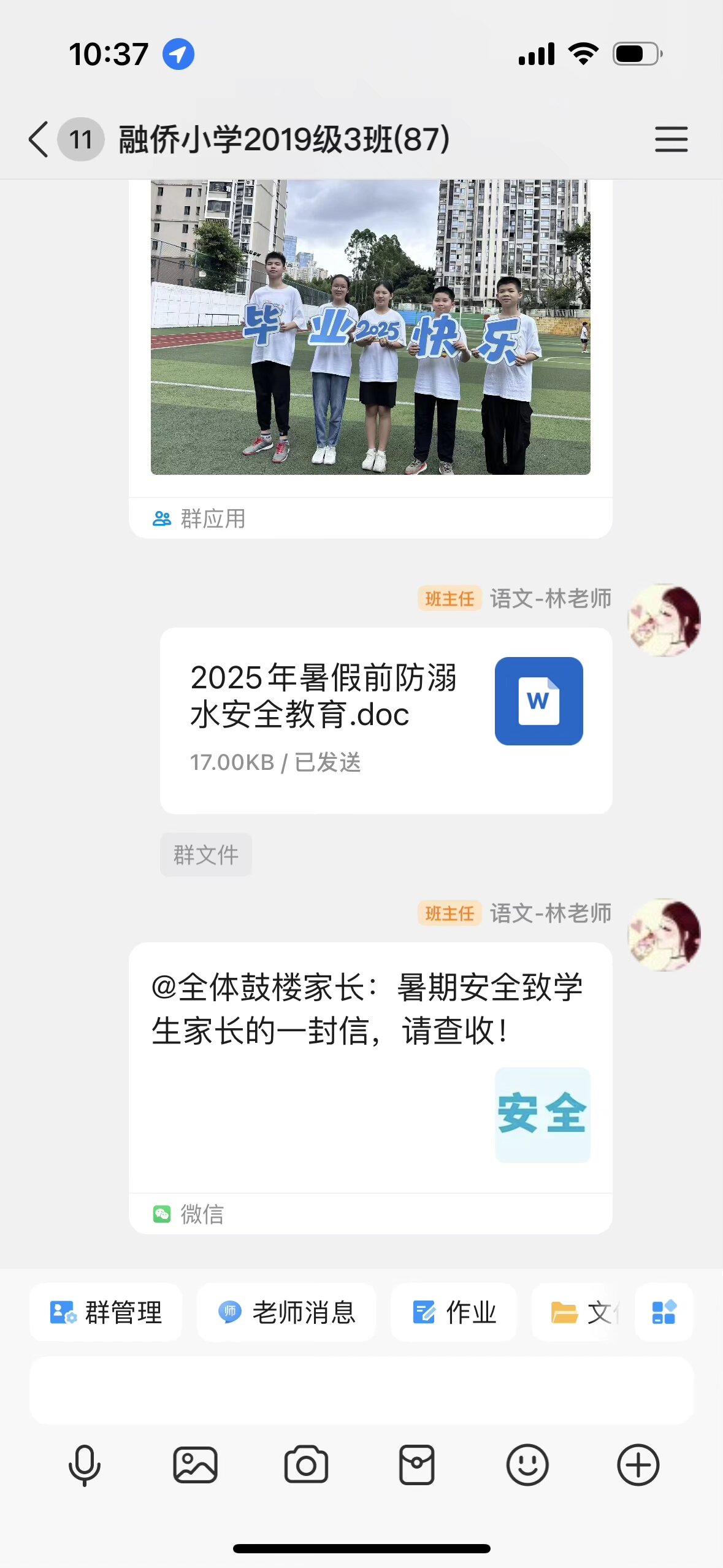This screenshot has height=1568, width=723.
Task: Focus the message input box
Action: 361,1390
